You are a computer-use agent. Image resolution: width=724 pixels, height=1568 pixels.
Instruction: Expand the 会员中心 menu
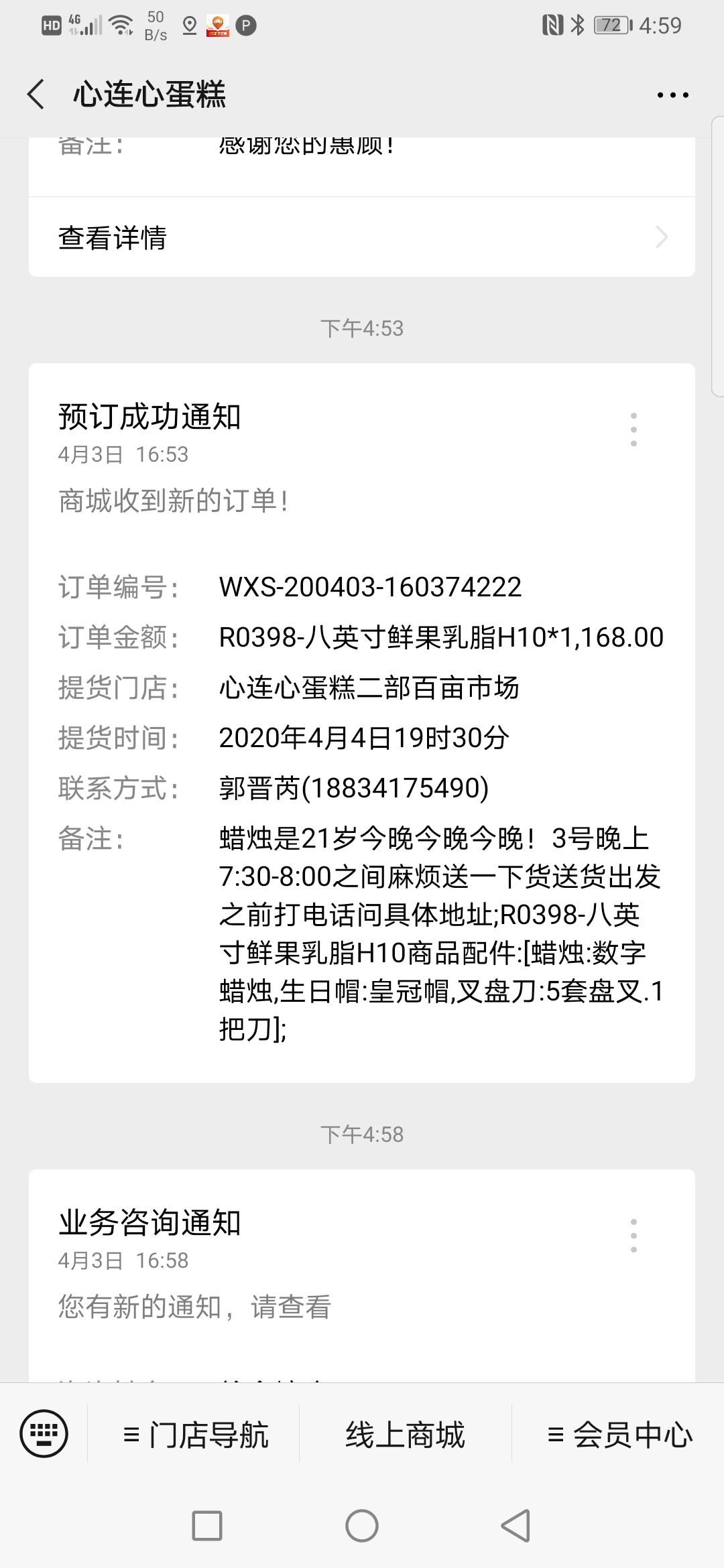pos(619,1435)
